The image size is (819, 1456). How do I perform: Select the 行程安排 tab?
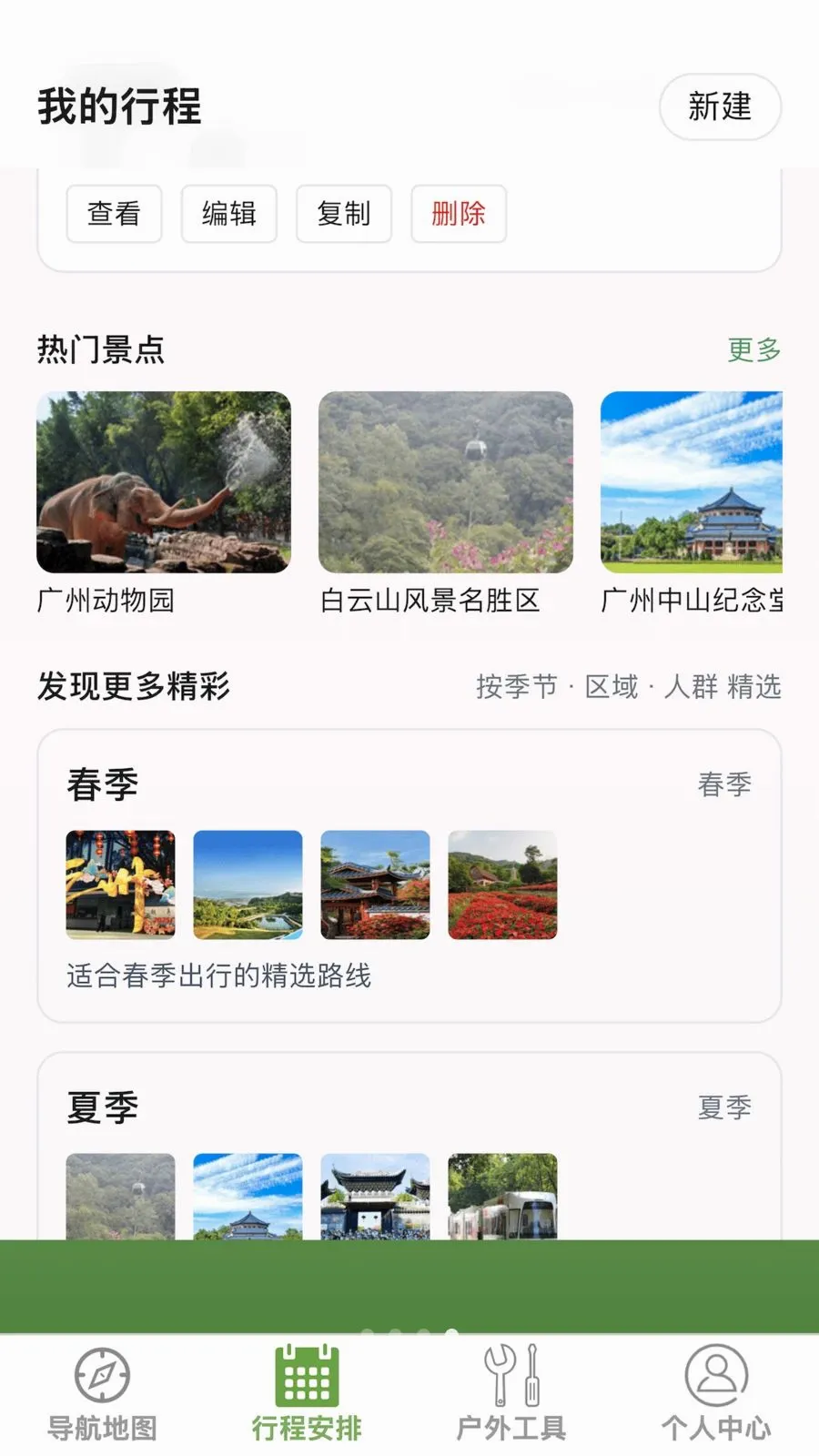coord(307,1394)
